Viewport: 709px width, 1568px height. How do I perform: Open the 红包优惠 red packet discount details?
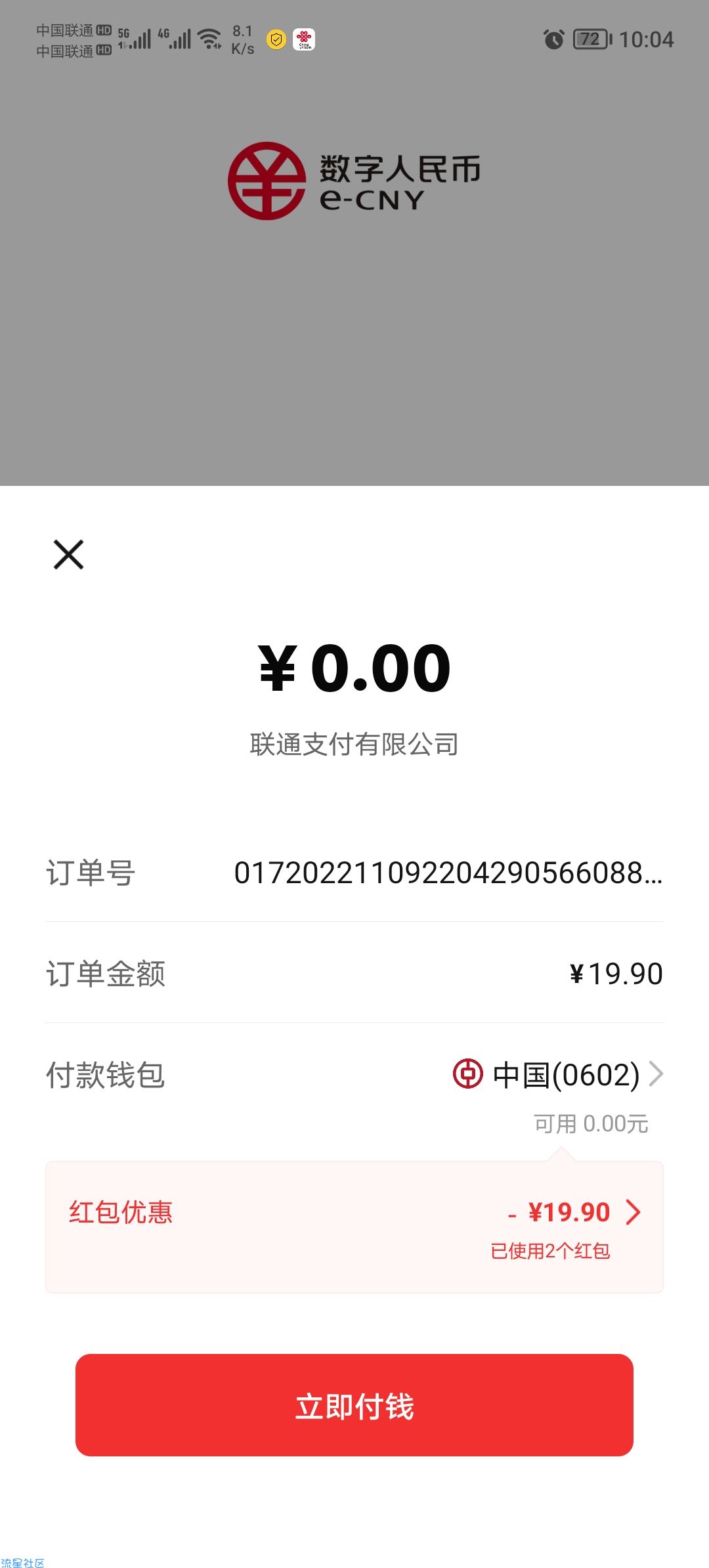(354, 1227)
